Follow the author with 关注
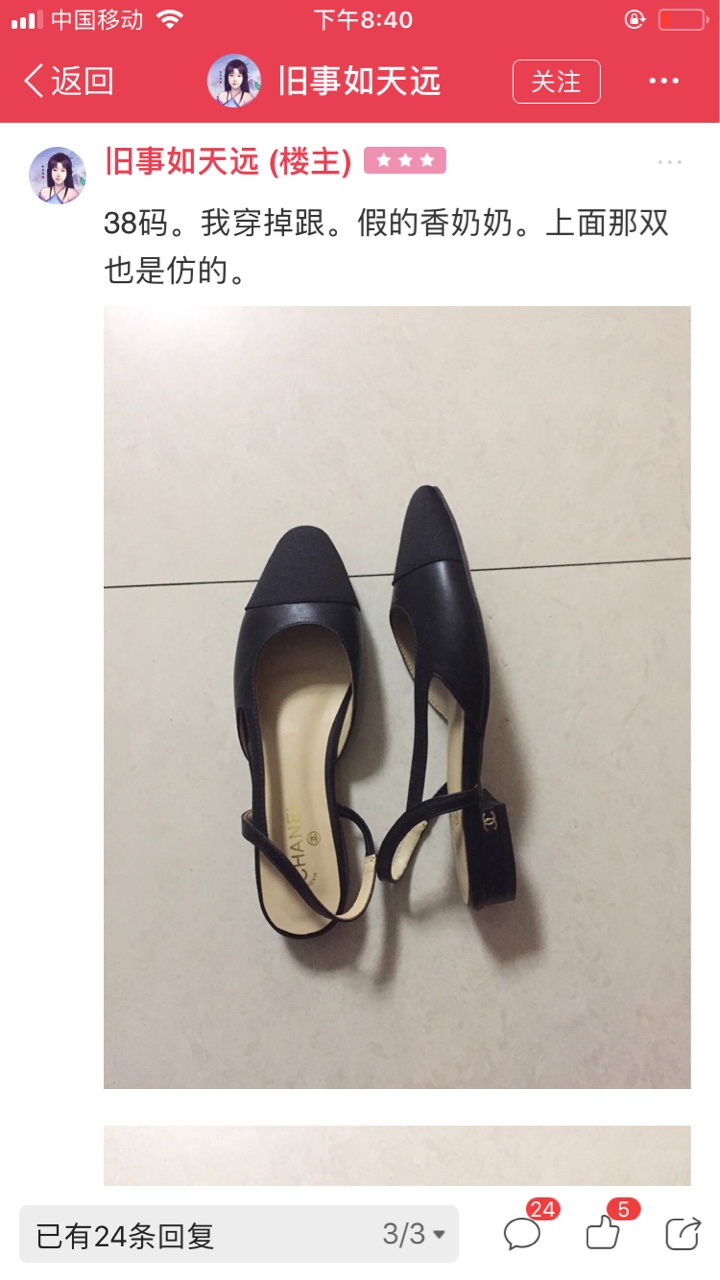 556,81
